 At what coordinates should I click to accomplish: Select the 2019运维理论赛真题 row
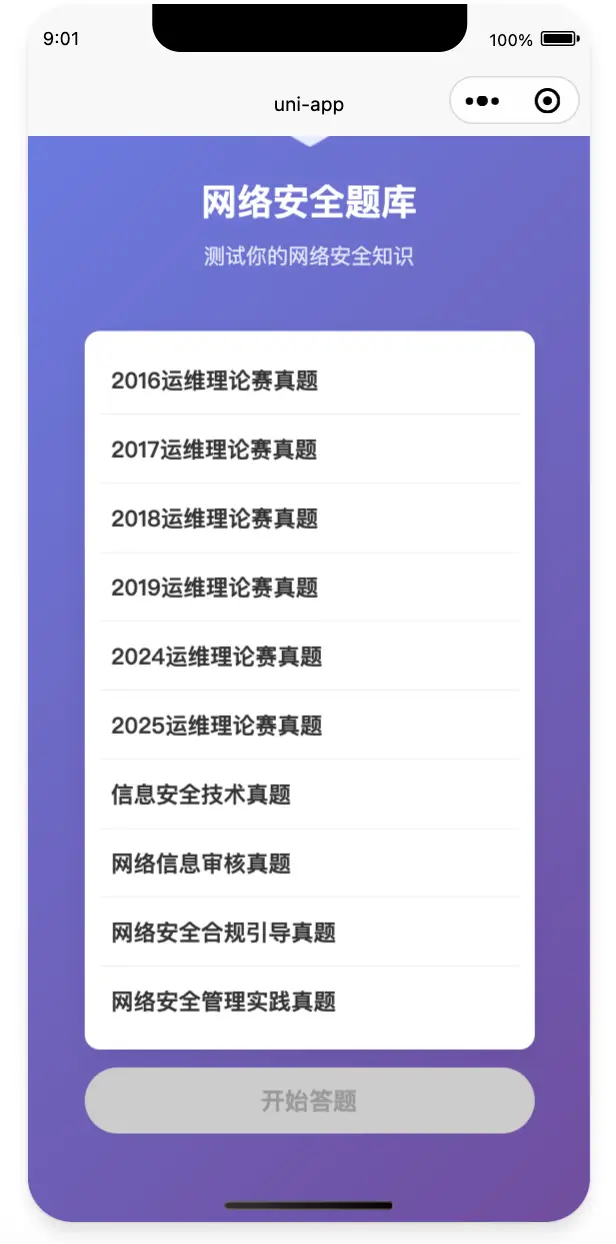[x=309, y=587]
